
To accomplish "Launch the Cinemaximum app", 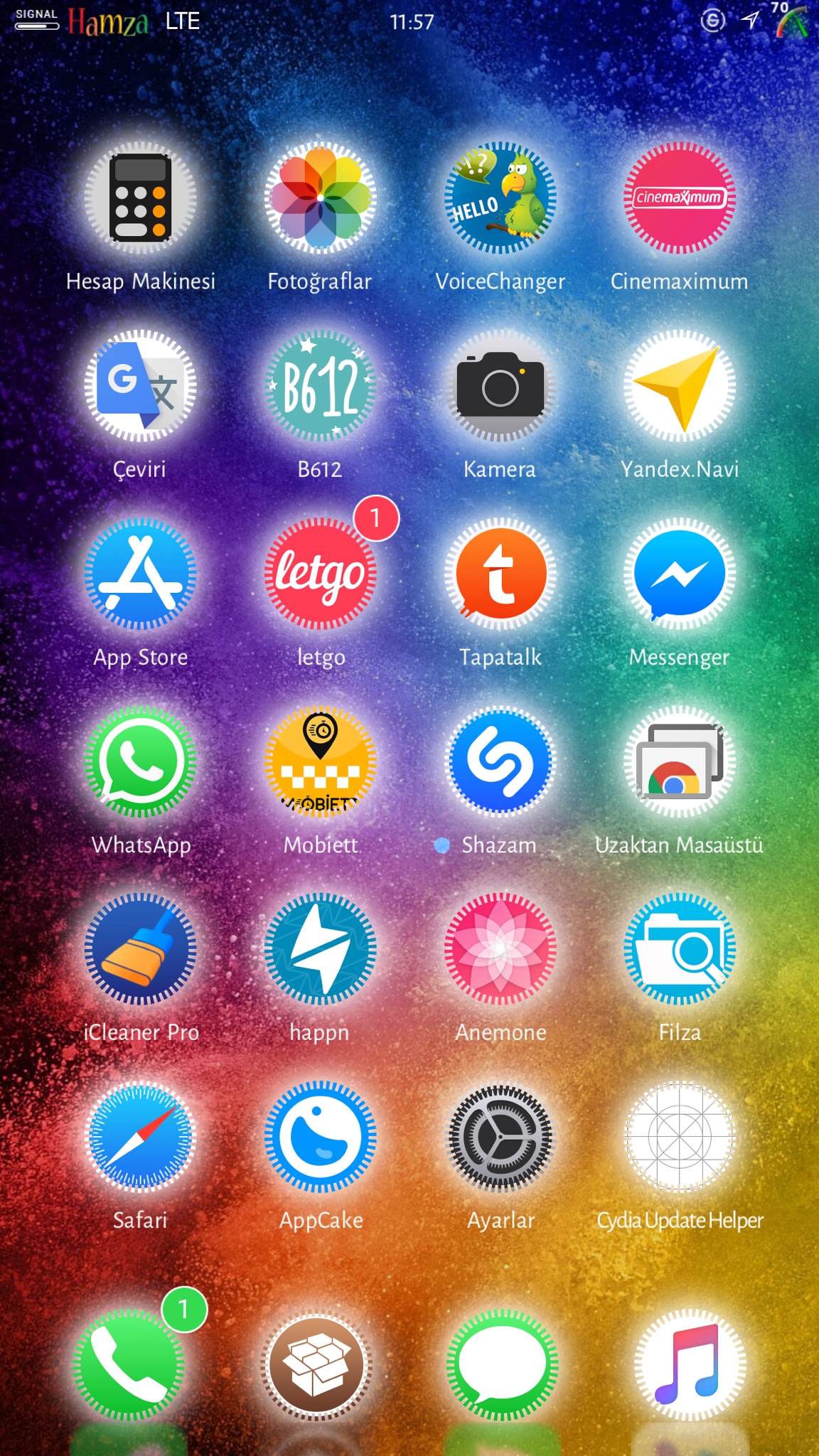I will [x=680, y=198].
